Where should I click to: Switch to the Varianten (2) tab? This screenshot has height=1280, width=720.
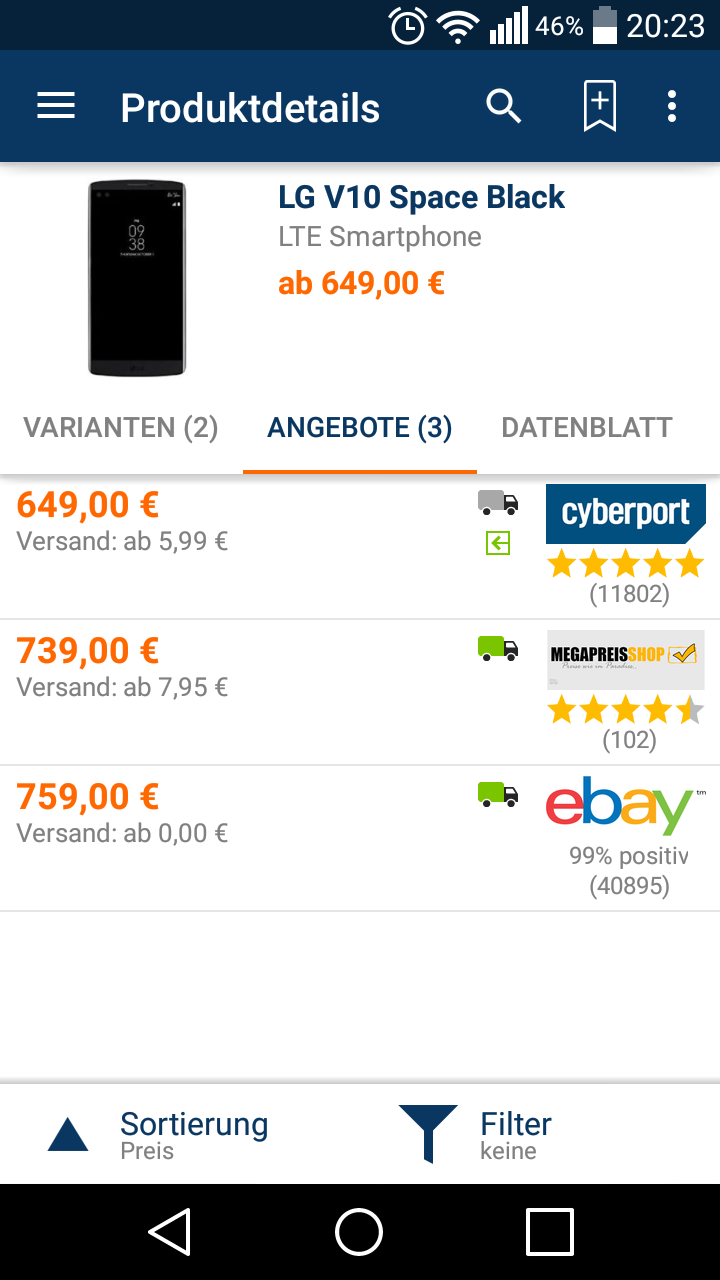(121, 428)
